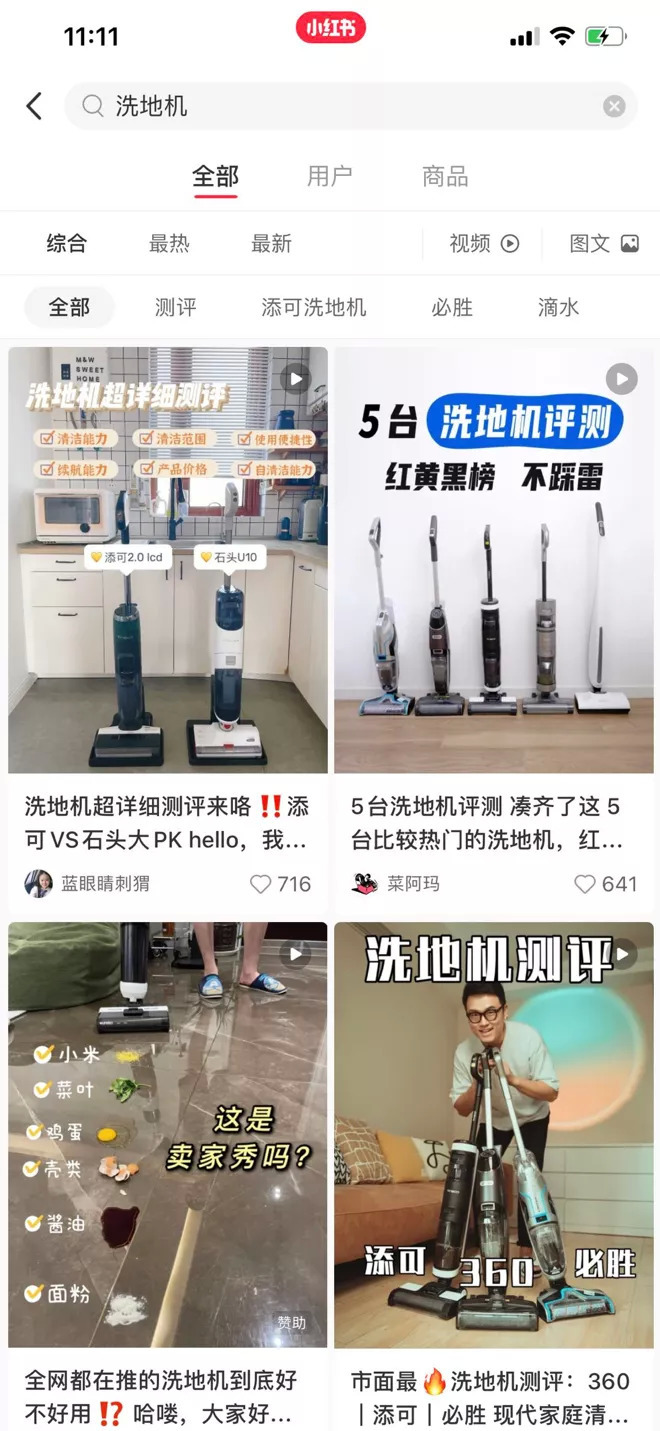This screenshot has height=1431, width=660.
Task: Select the 测评 chip
Action: (x=176, y=307)
